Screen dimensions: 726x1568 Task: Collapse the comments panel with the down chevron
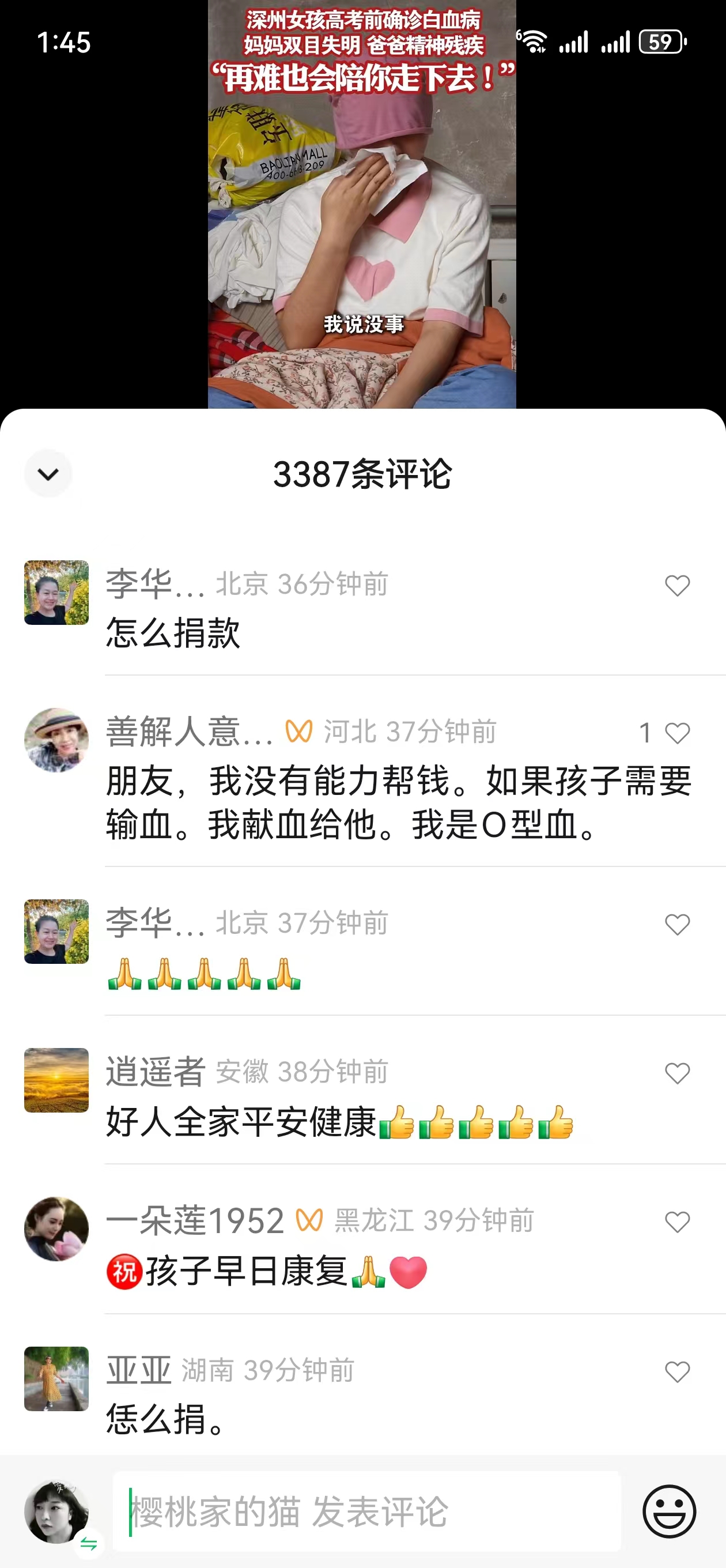[48, 473]
